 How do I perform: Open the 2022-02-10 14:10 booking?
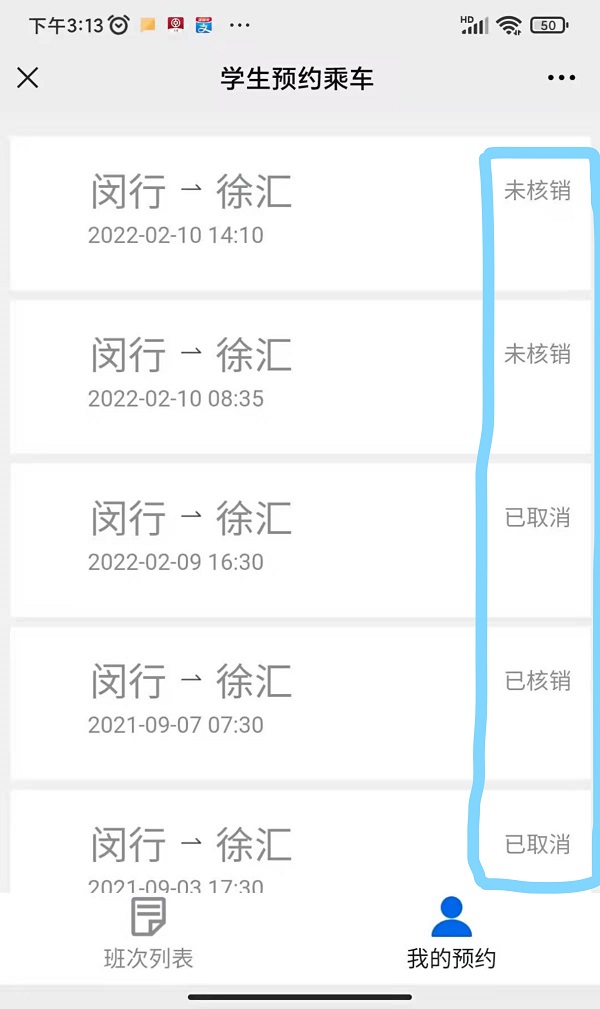[301, 213]
